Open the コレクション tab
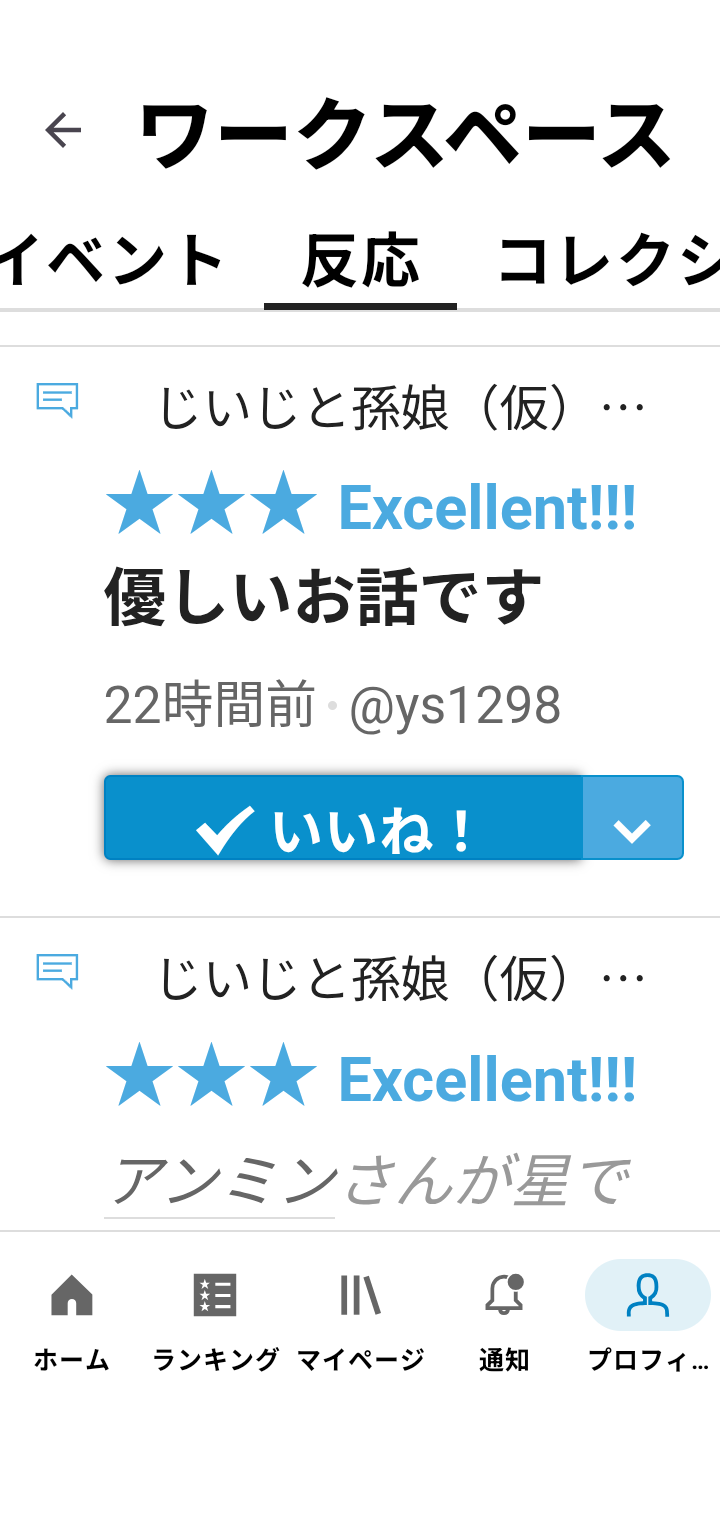The image size is (720, 1520). click(608, 262)
